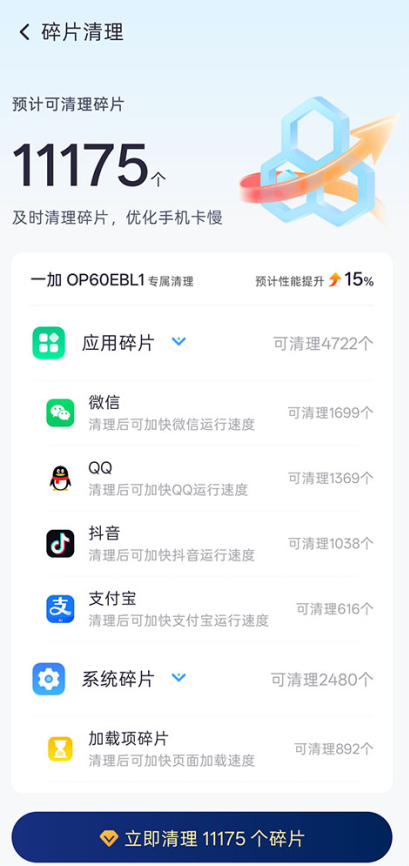Tap 立即清理 11175 个碎片 button
Image resolution: width=409 pixels, height=866 pixels.
click(202, 837)
